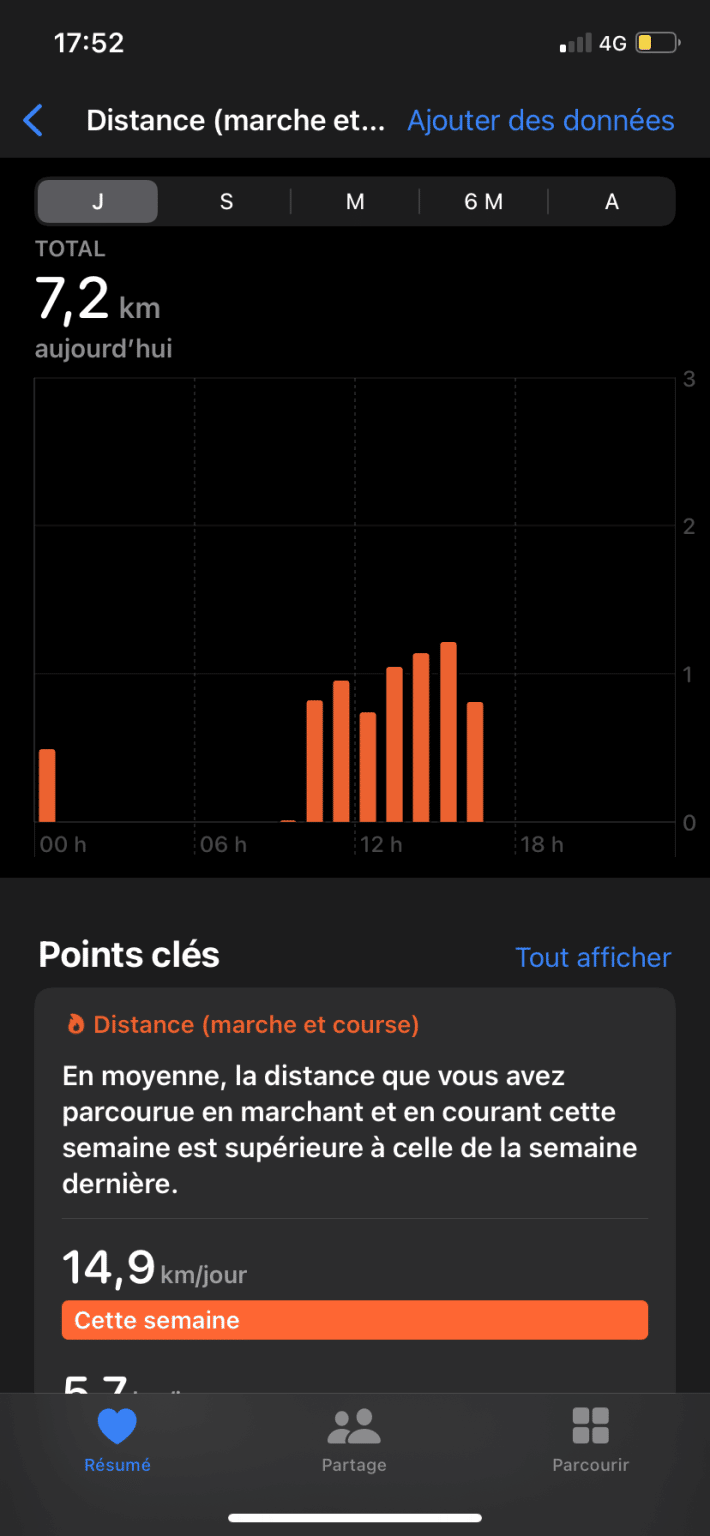Select the 6 M period
This screenshot has width=710, height=1536.
(484, 202)
